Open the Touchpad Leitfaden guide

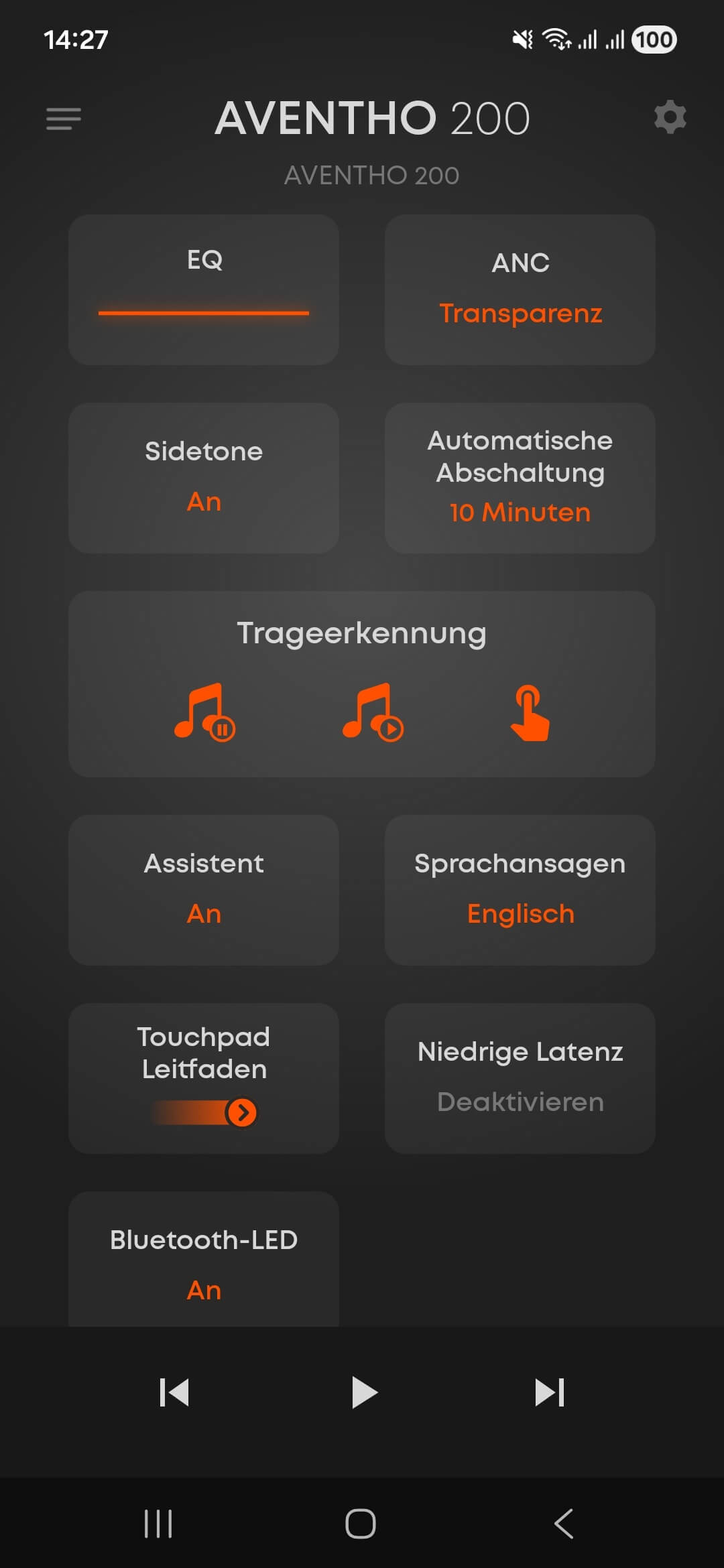click(x=204, y=1078)
